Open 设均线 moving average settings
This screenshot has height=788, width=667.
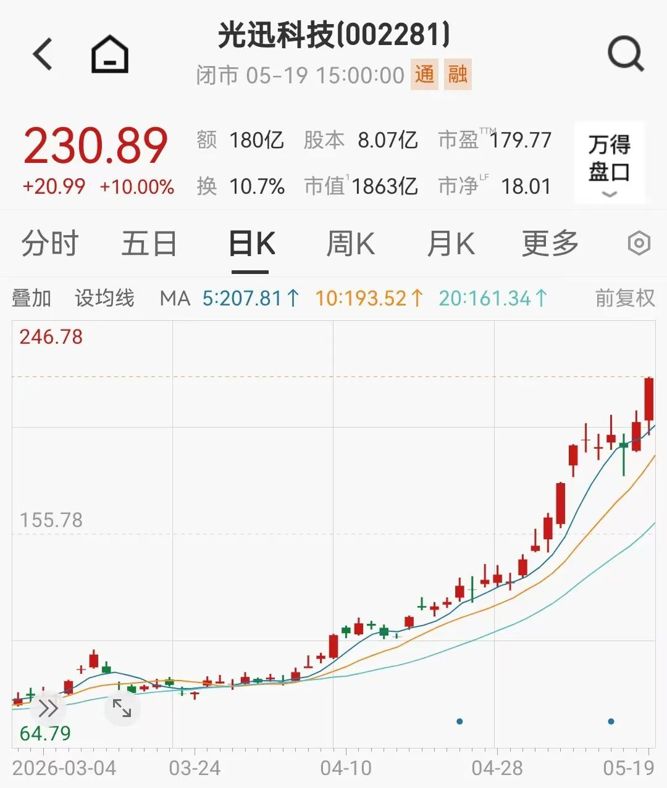105,299
